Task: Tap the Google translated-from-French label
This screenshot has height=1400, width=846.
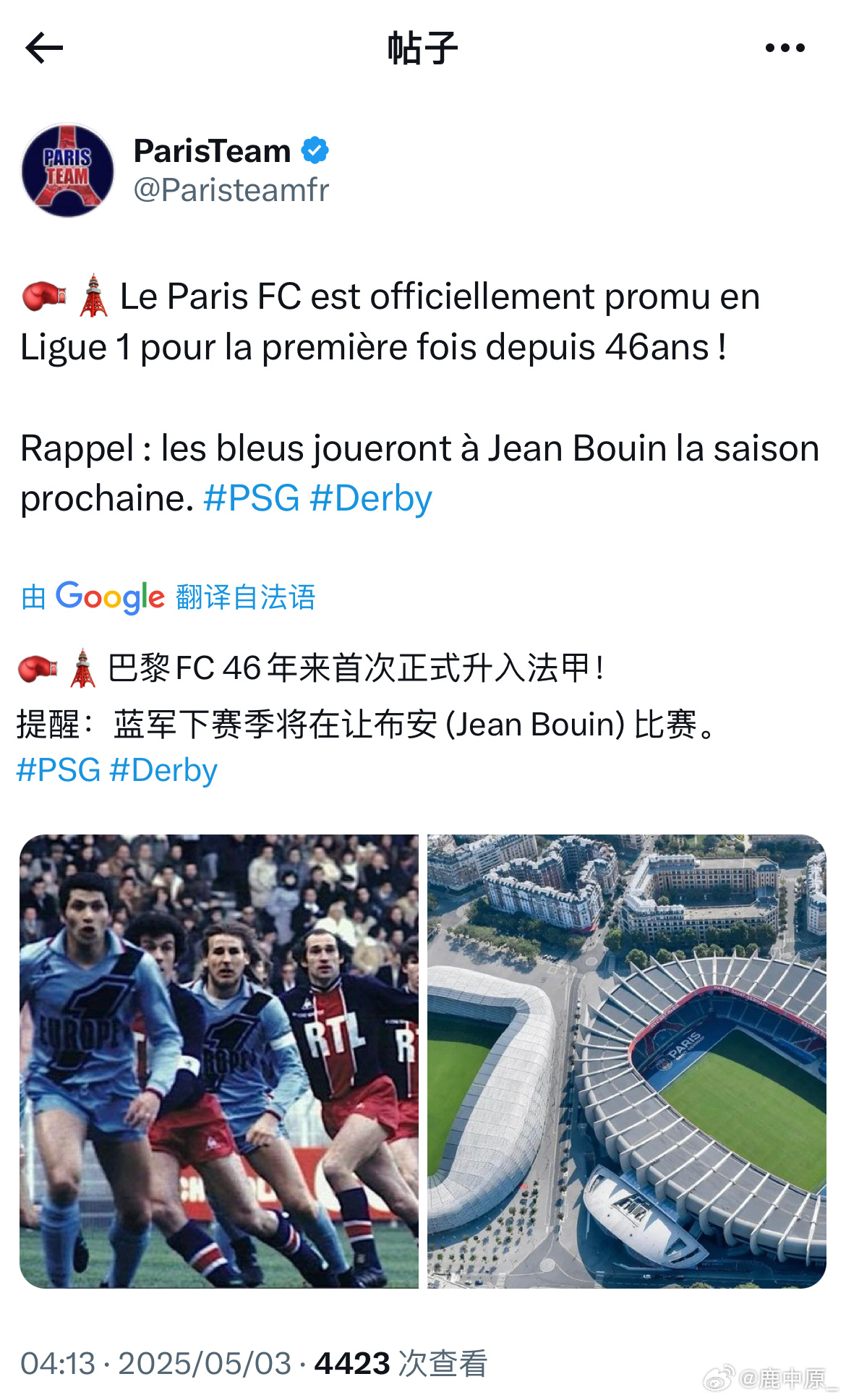Action: click(168, 597)
